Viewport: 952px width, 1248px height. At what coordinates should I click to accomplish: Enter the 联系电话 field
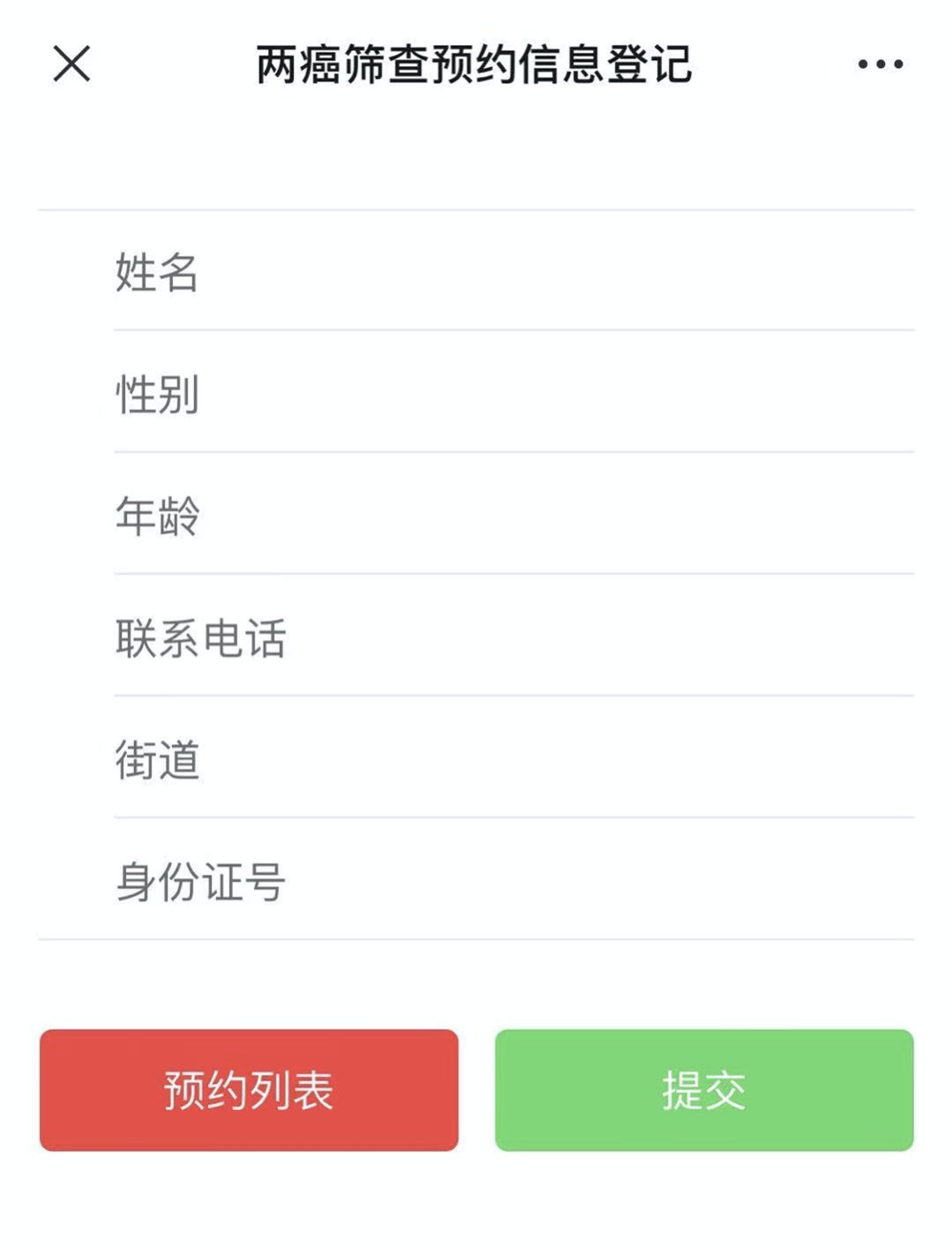click(x=512, y=636)
